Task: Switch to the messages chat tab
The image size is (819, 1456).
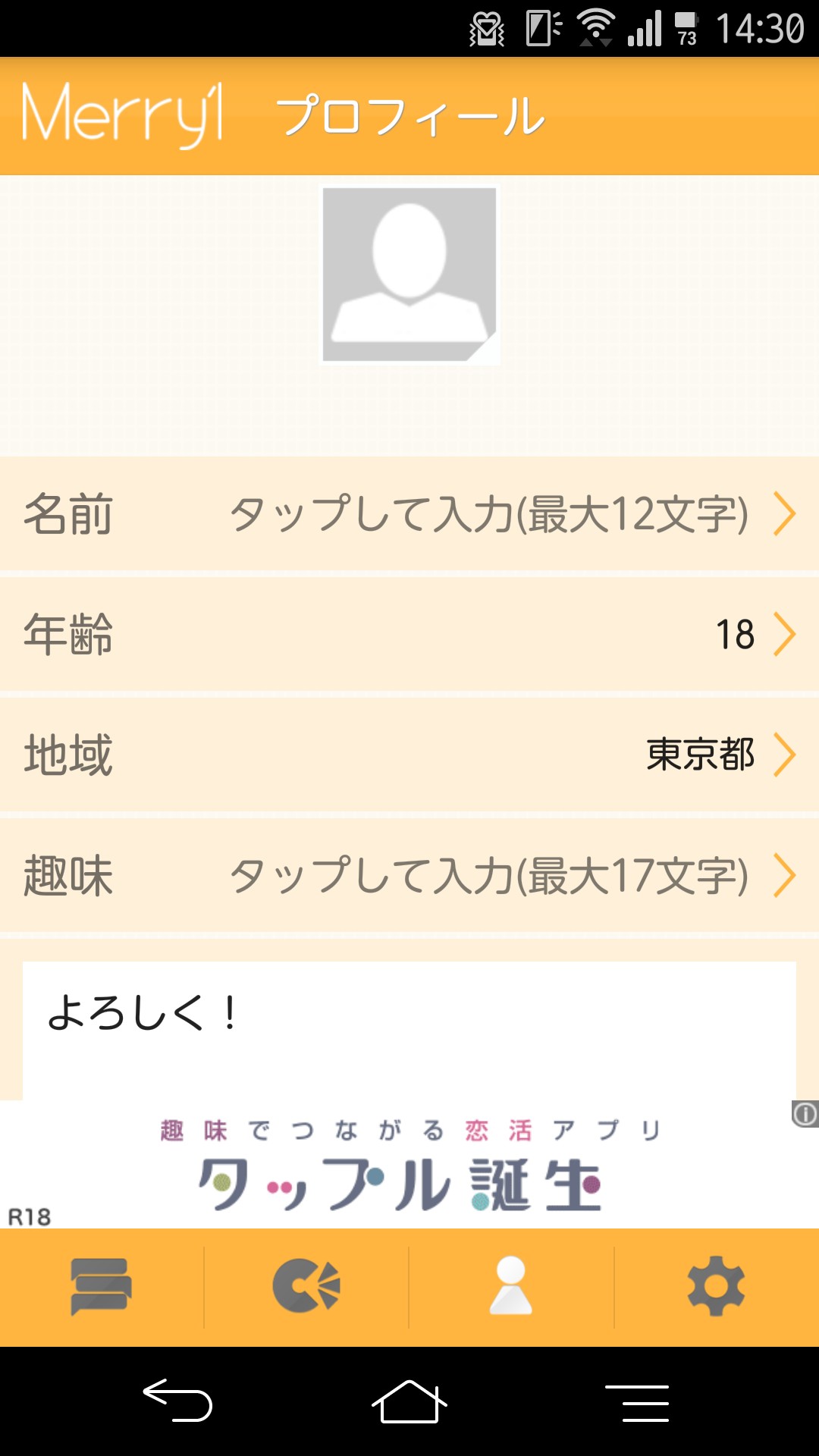Action: click(x=102, y=1287)
